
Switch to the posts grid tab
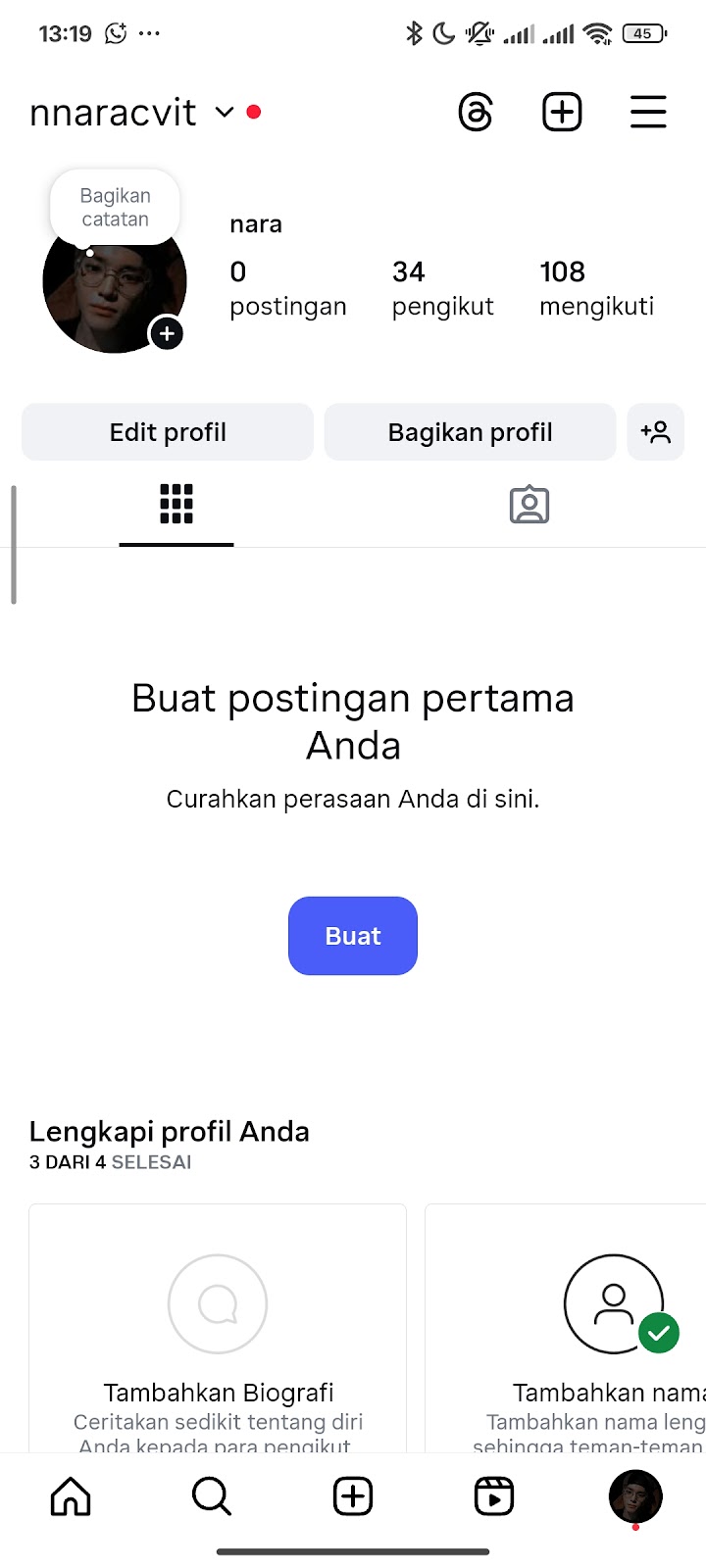point(176,505)
